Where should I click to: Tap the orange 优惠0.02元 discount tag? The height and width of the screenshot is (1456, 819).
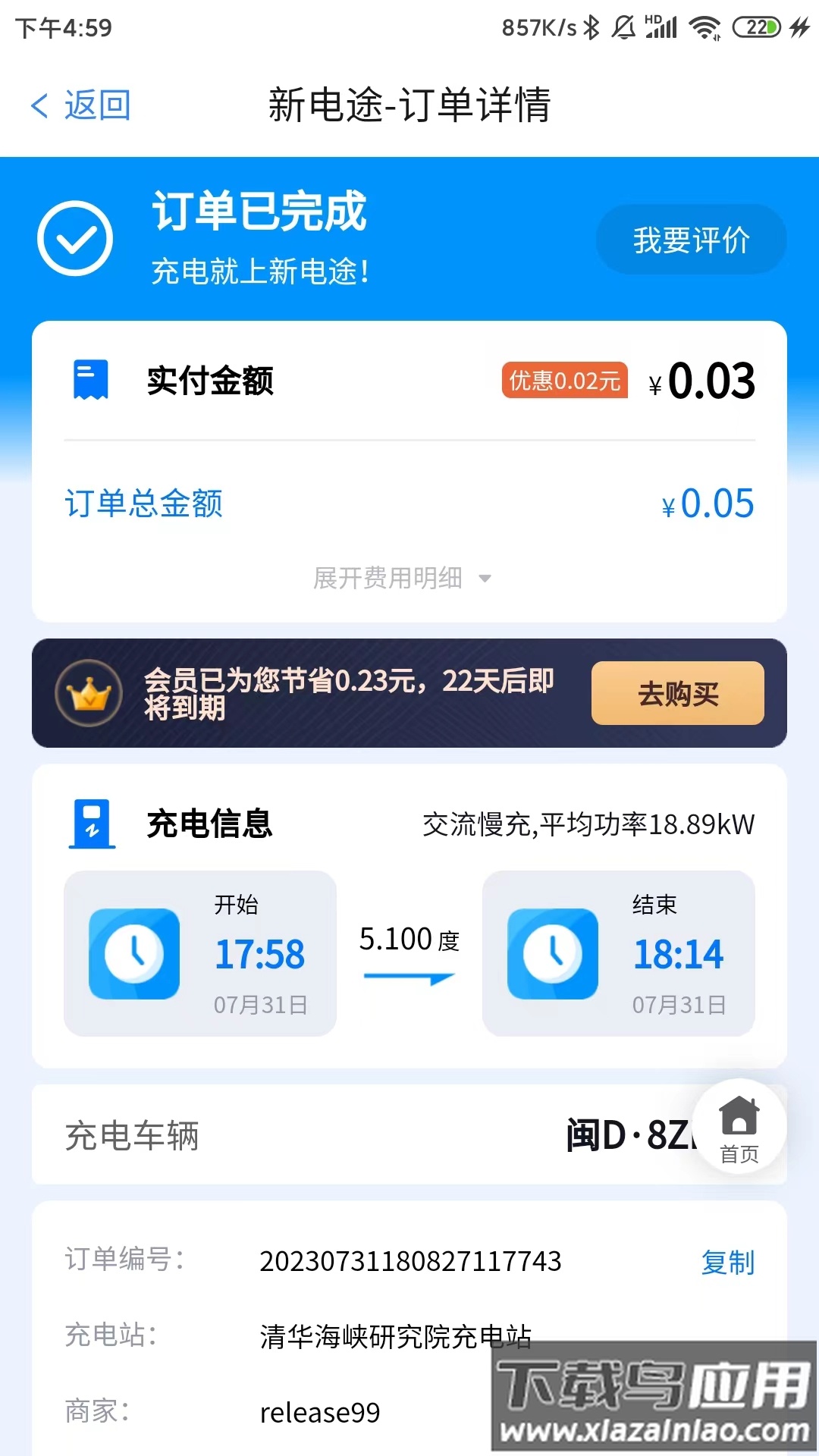pyautogui.click(x=566, y=381)
